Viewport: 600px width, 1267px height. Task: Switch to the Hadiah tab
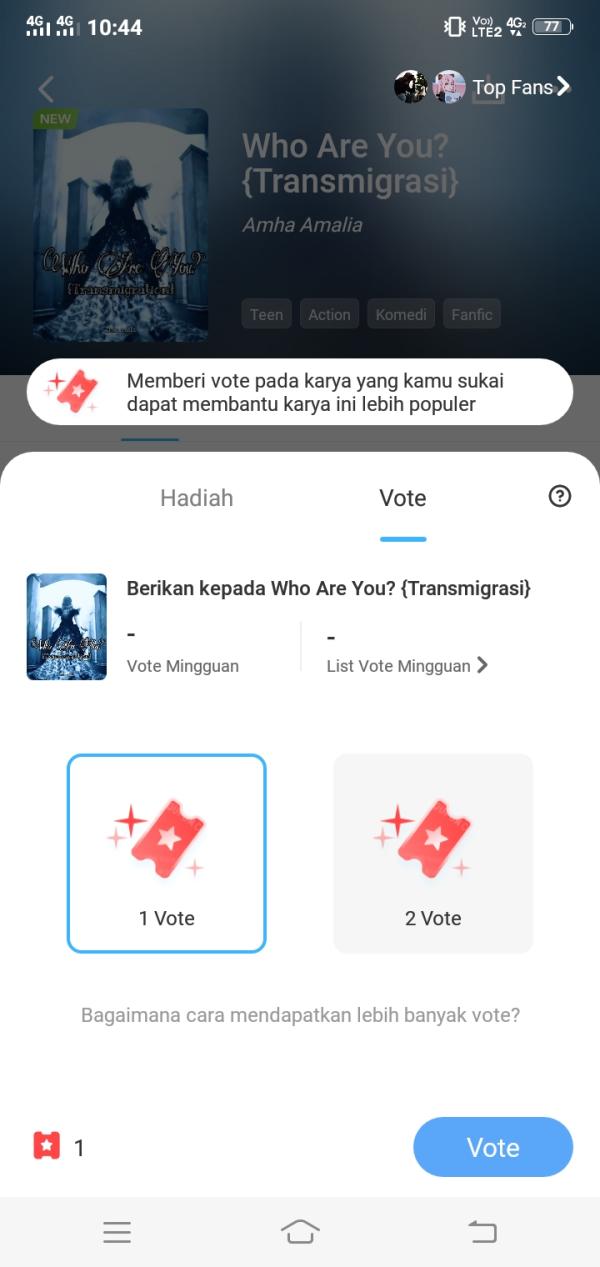click(197, 498)
